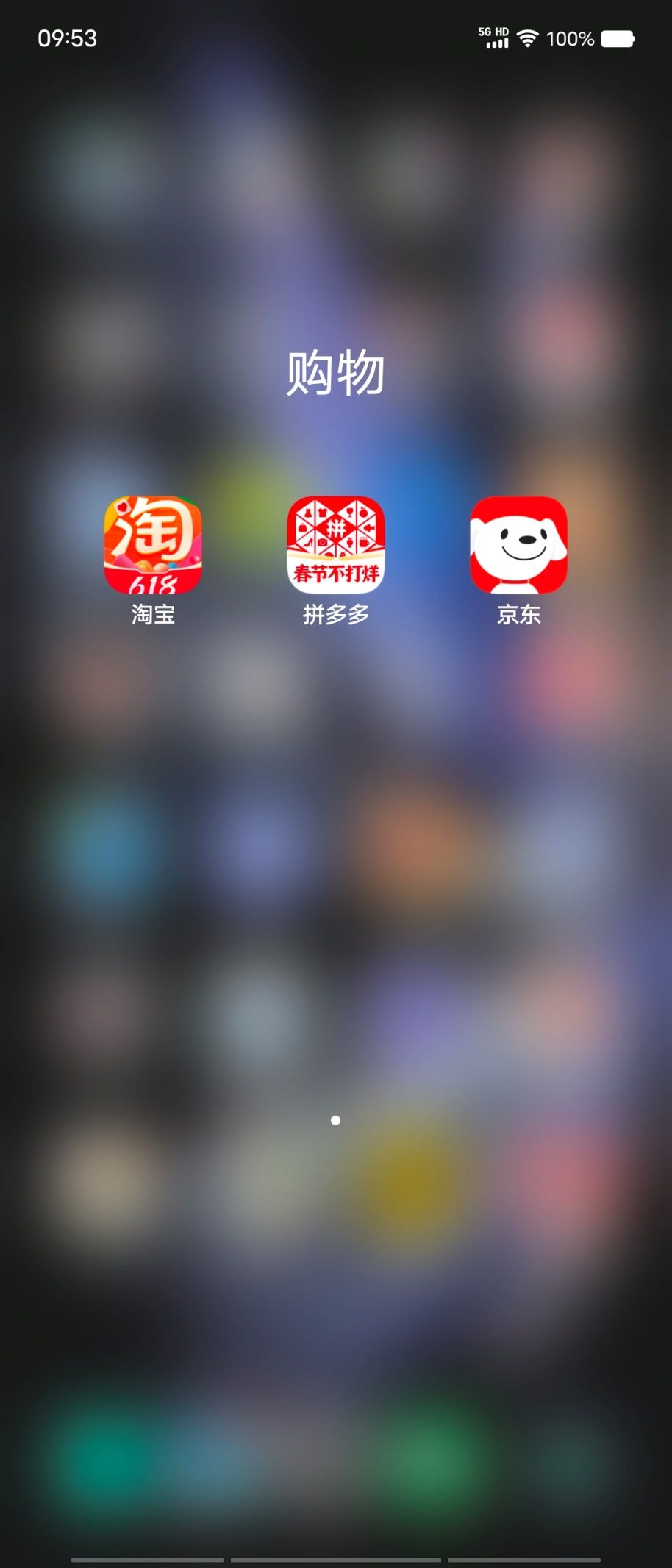Viewport: 672px width, 1568px height.
Task: Open the 京东 (JD) app
Action: tap(518, 545)
